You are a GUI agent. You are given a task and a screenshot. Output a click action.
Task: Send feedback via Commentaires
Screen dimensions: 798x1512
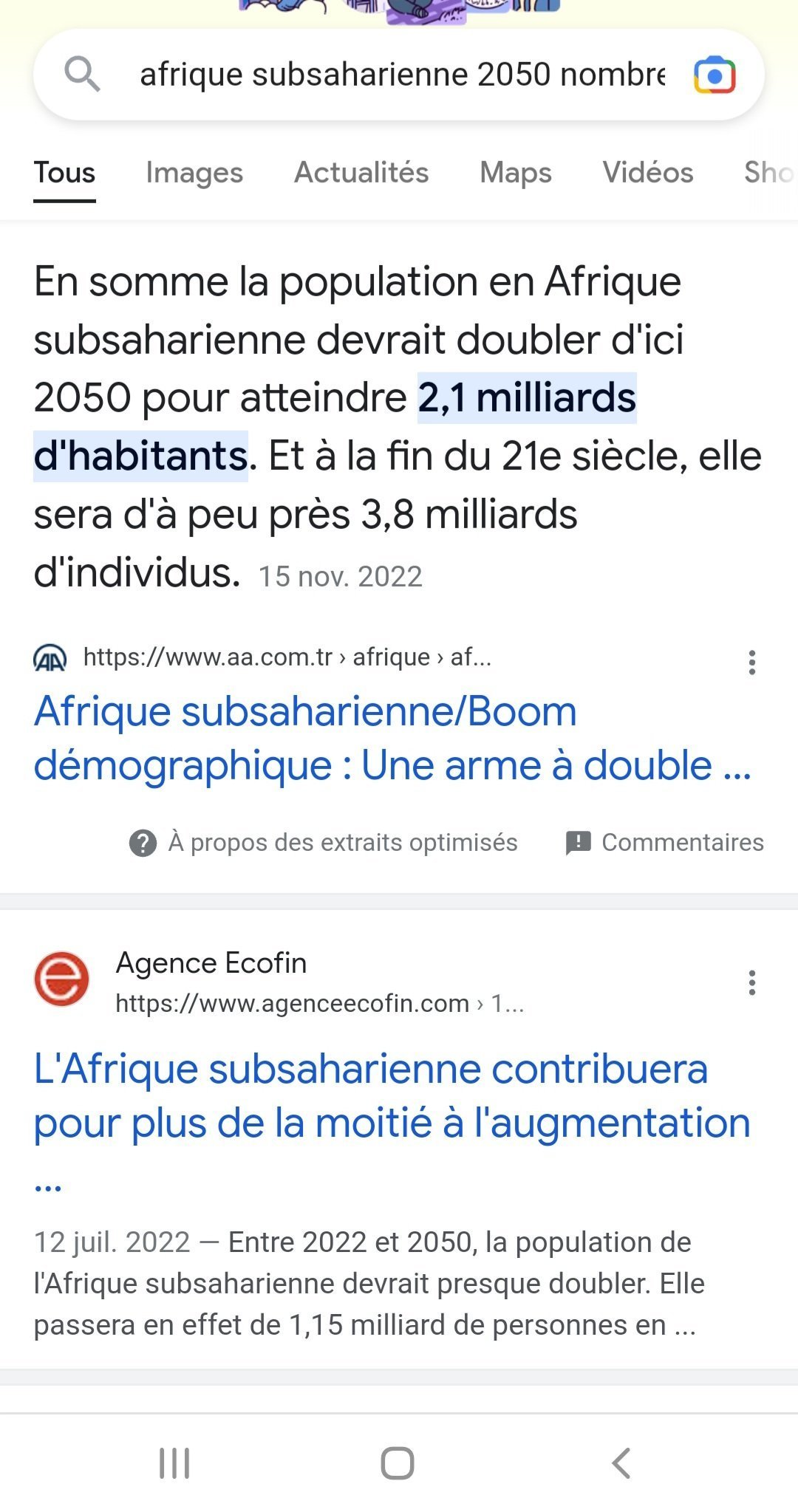click(664, 843)
